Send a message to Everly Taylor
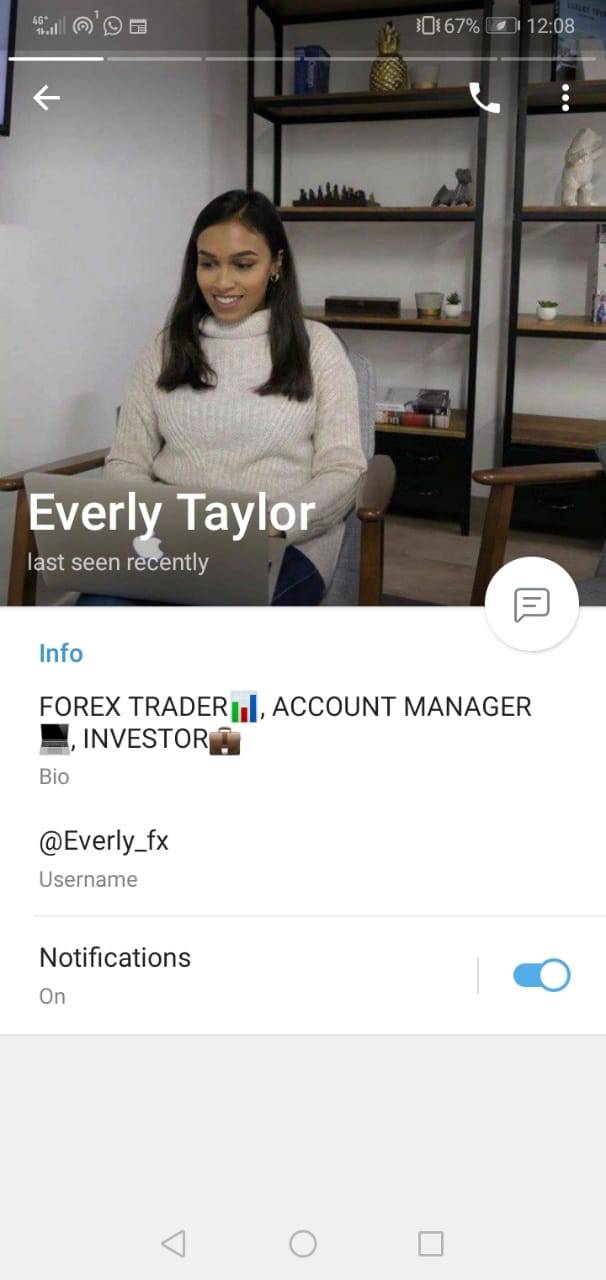606x1280 pixels. [531, 604]
